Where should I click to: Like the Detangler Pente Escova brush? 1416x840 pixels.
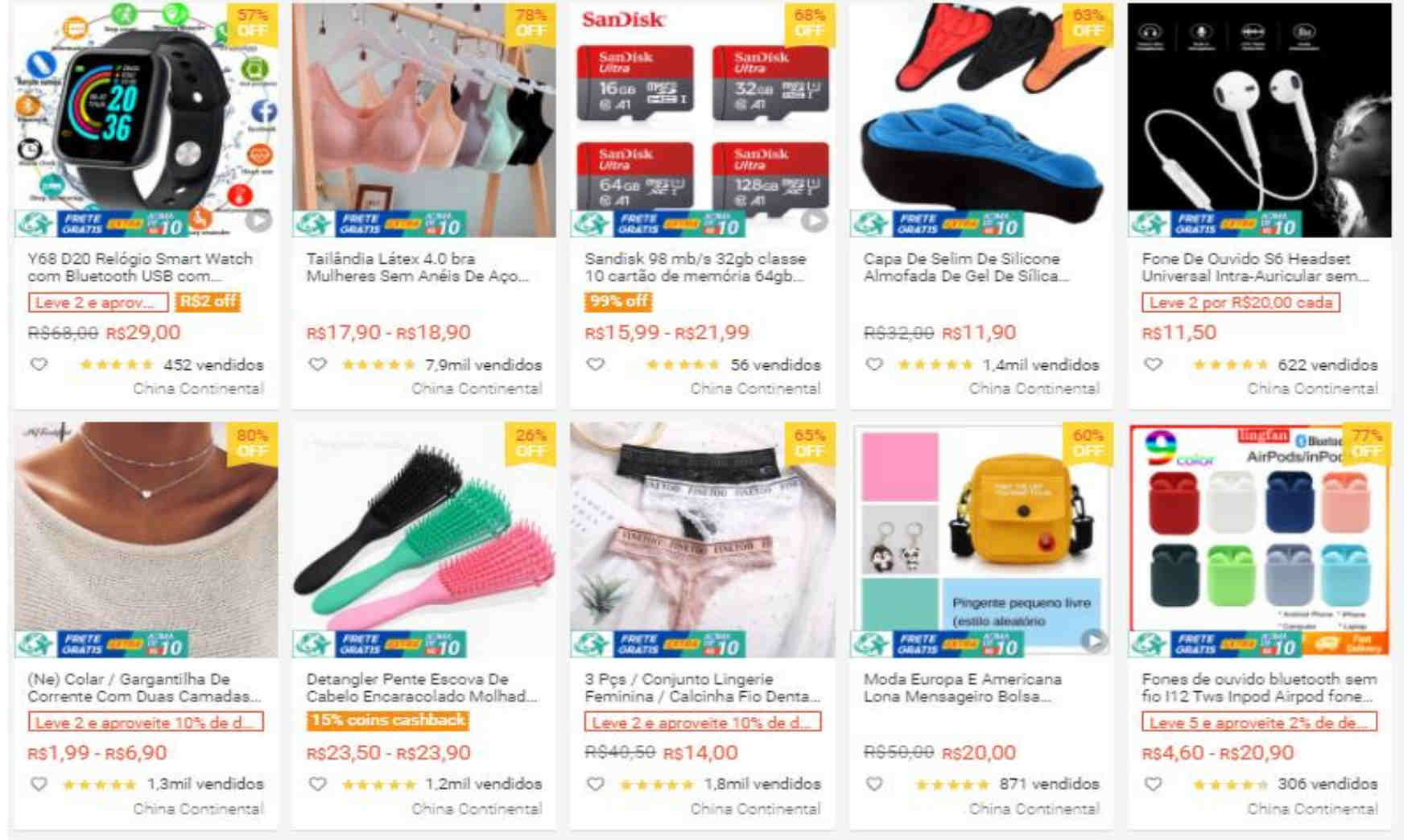318,784
